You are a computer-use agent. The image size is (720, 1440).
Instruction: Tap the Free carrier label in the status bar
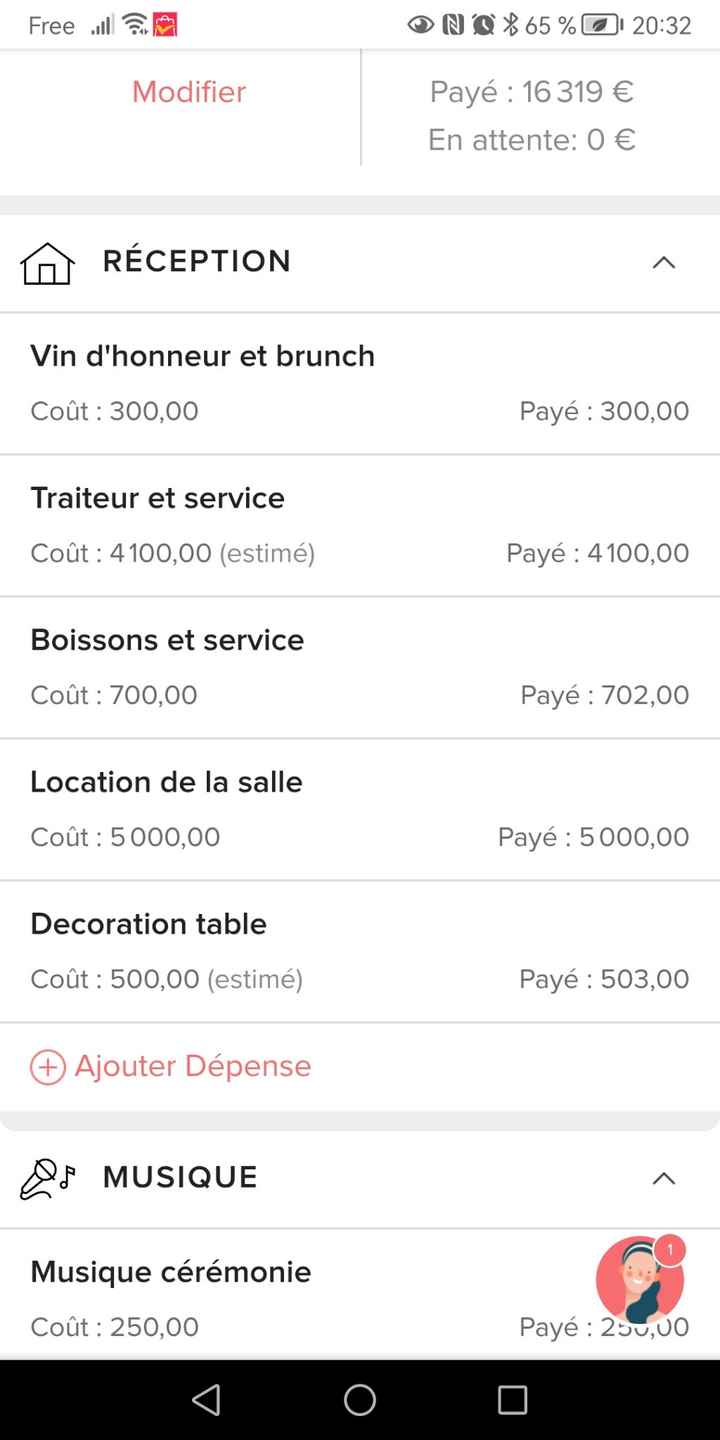(x=50, y=25)
